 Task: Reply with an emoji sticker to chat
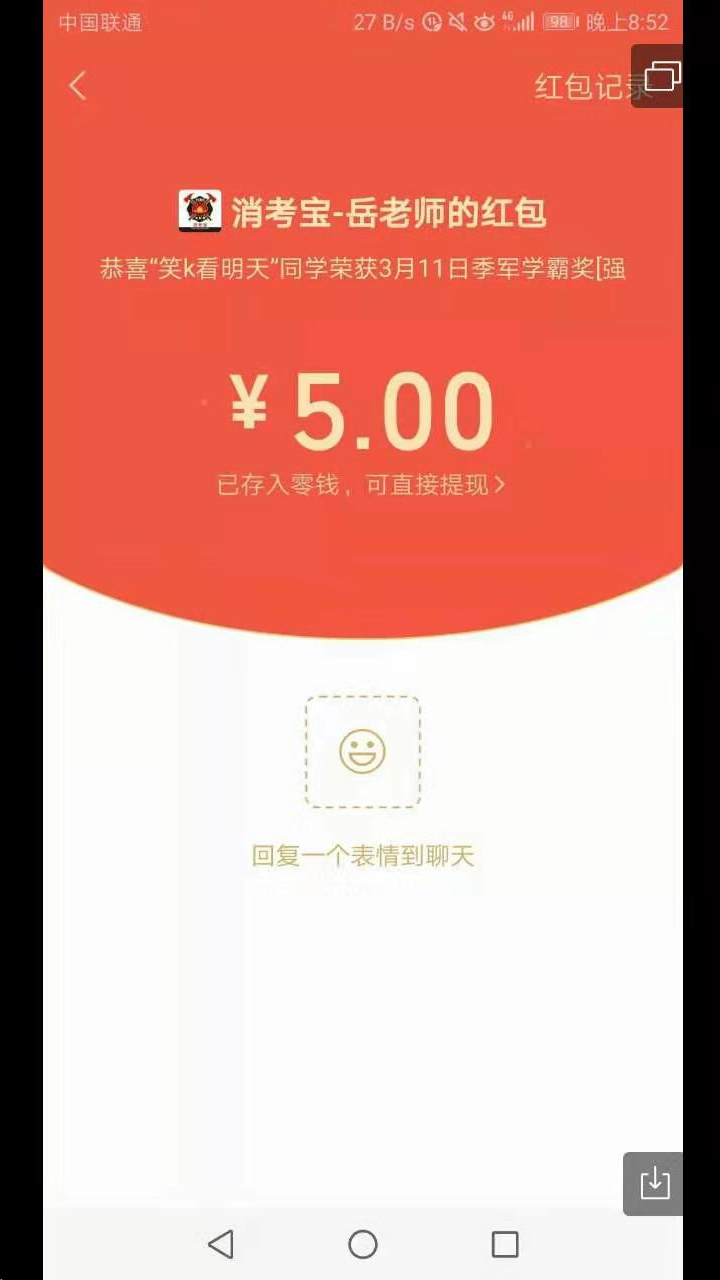click(x=362, y=752)
